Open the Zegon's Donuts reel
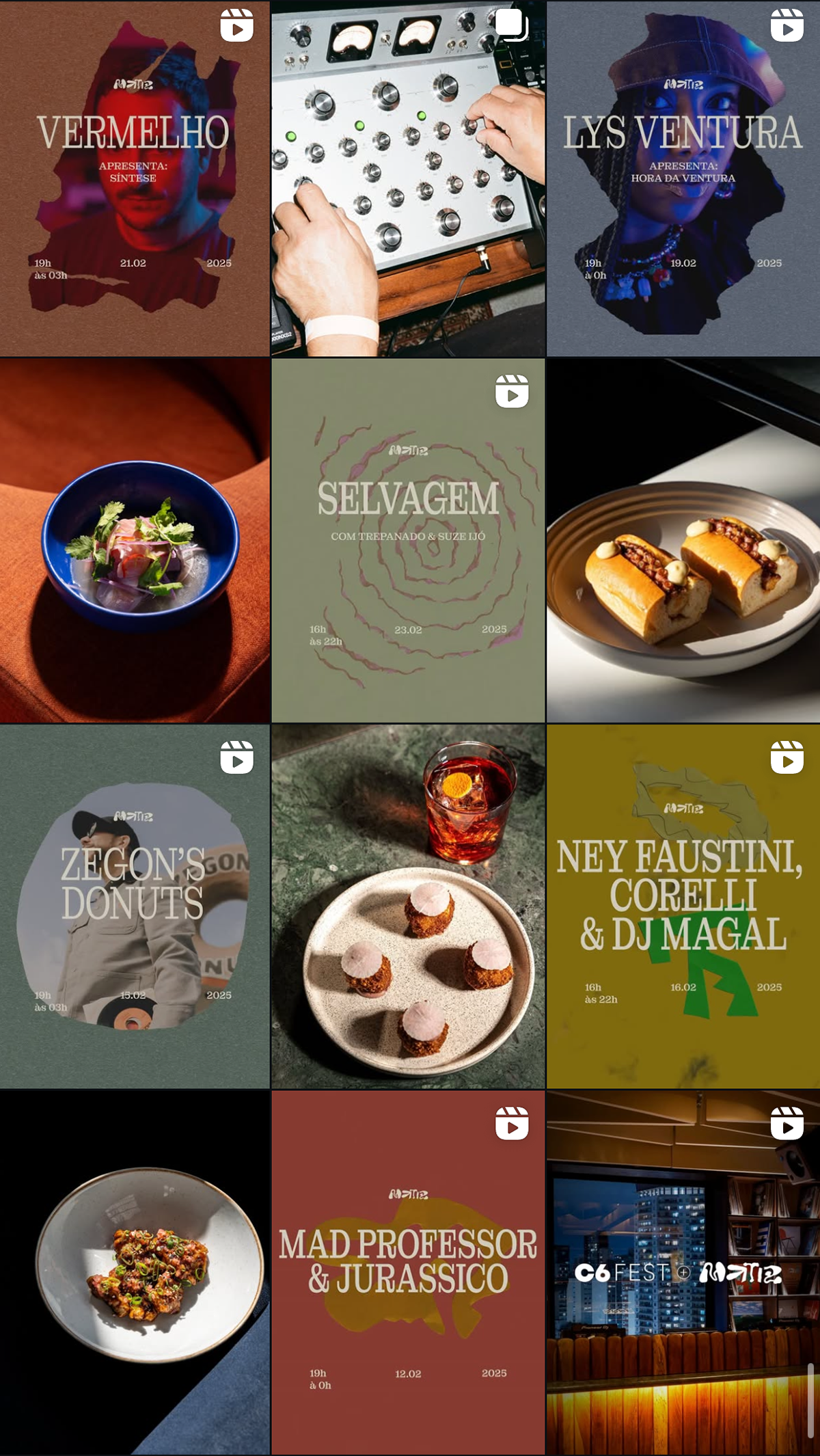This screenshot has height=1456, width=820. point(134,906)
